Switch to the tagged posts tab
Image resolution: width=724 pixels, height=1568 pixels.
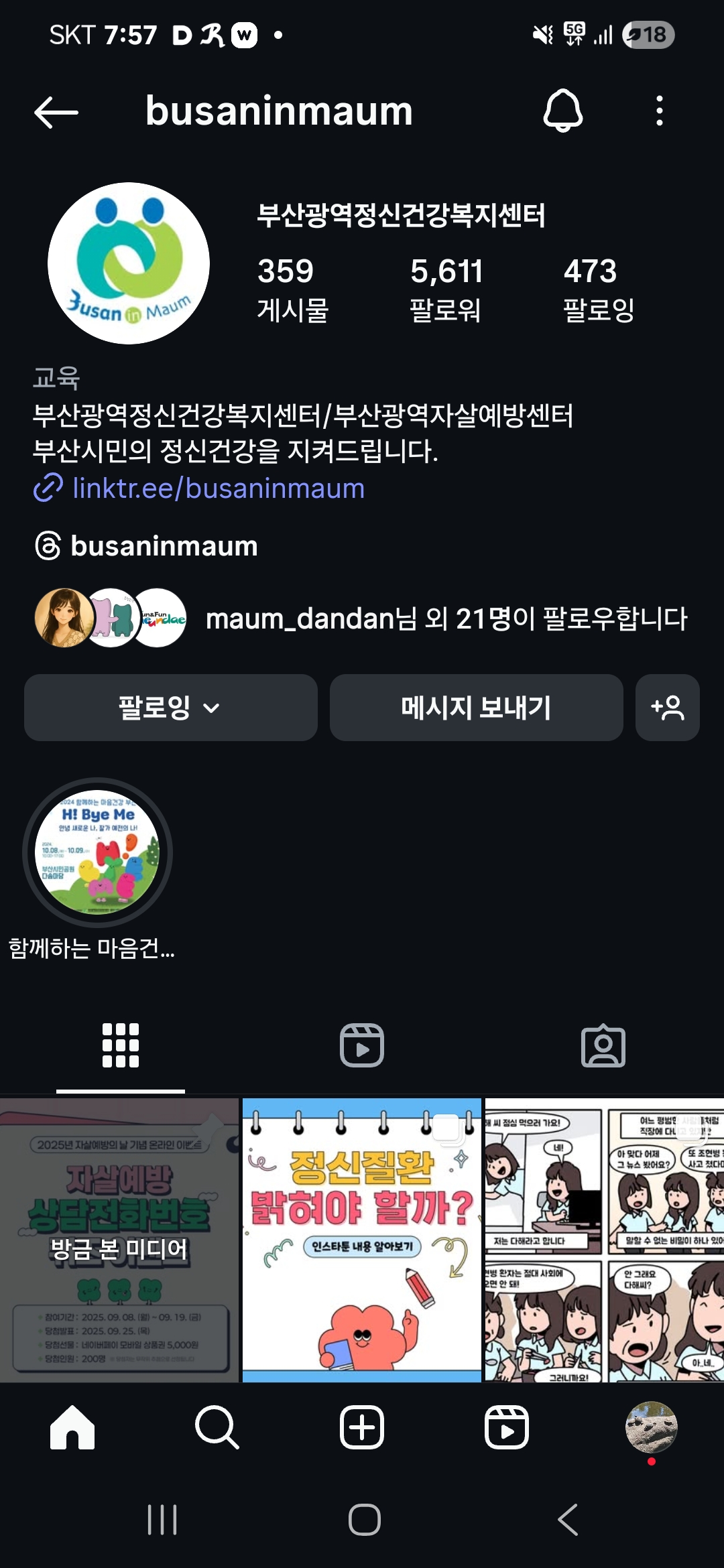[603, 1045]
